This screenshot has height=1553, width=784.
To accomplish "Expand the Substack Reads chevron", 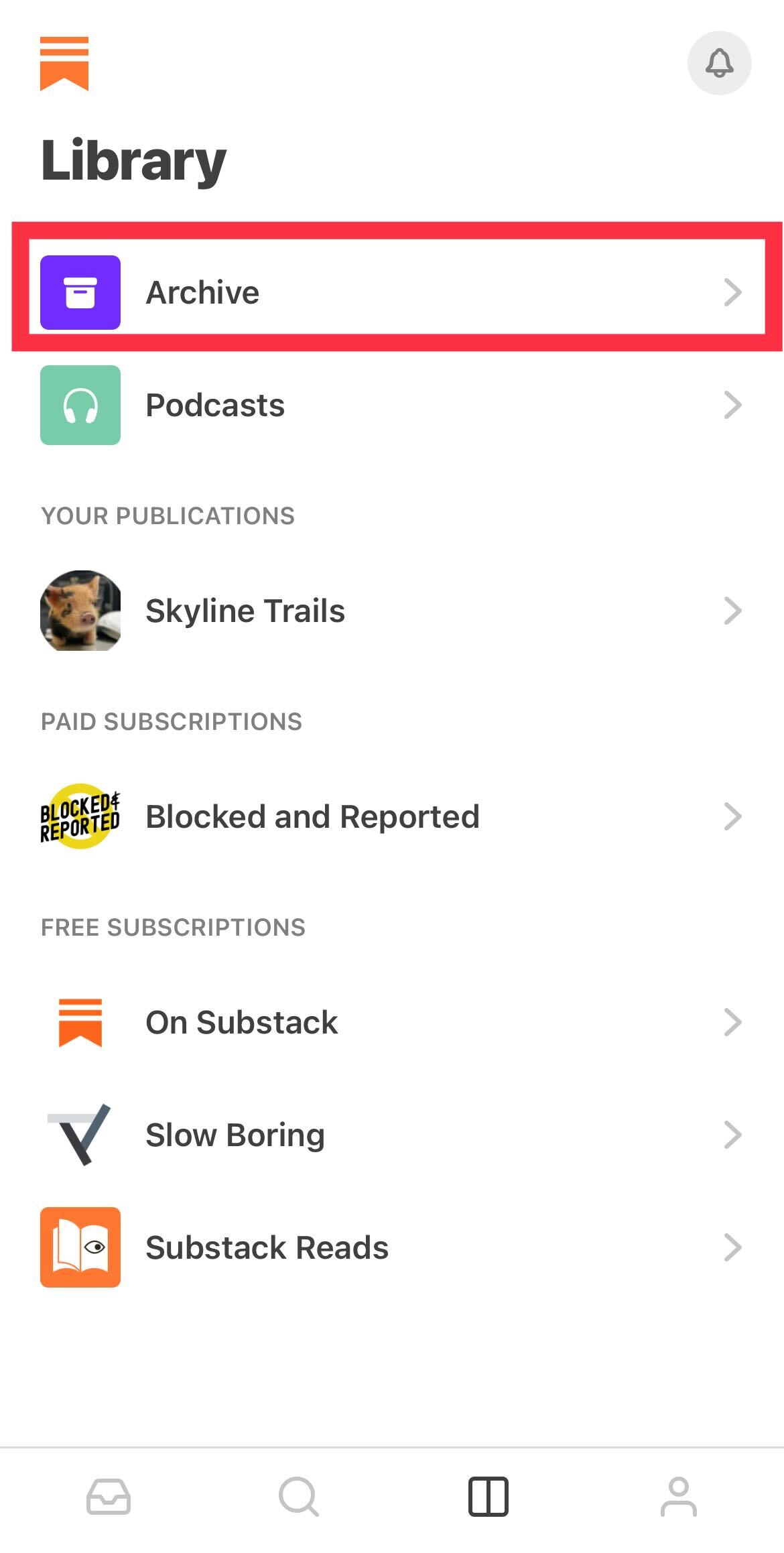I will [x=733, y=1247].
